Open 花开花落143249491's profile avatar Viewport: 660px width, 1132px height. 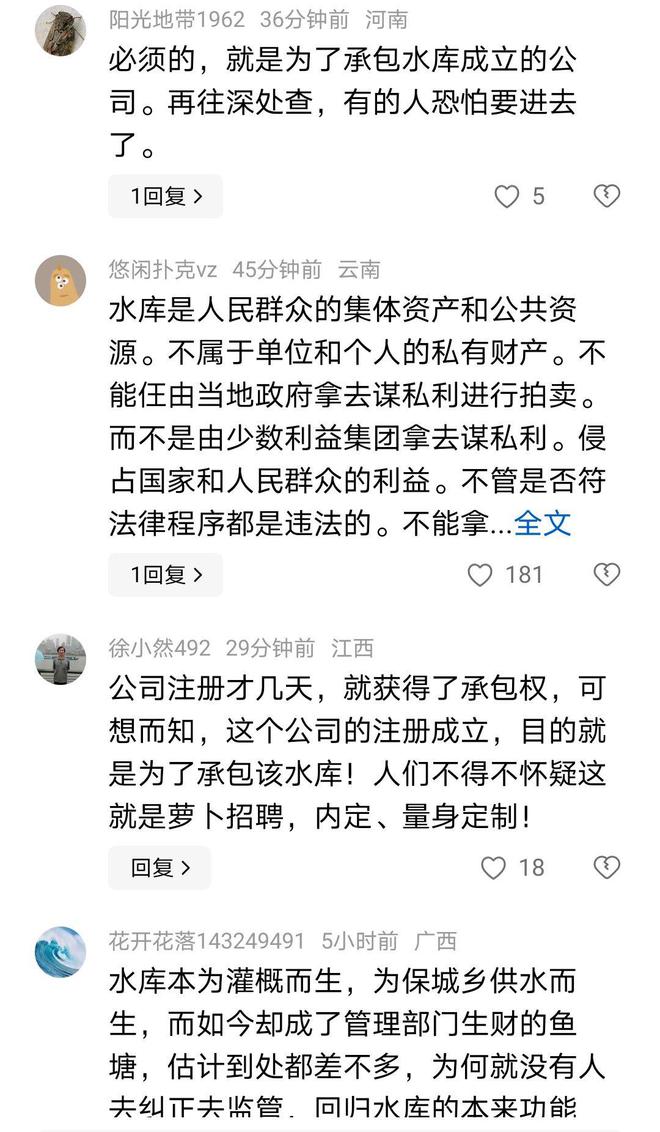click(61, 952)
